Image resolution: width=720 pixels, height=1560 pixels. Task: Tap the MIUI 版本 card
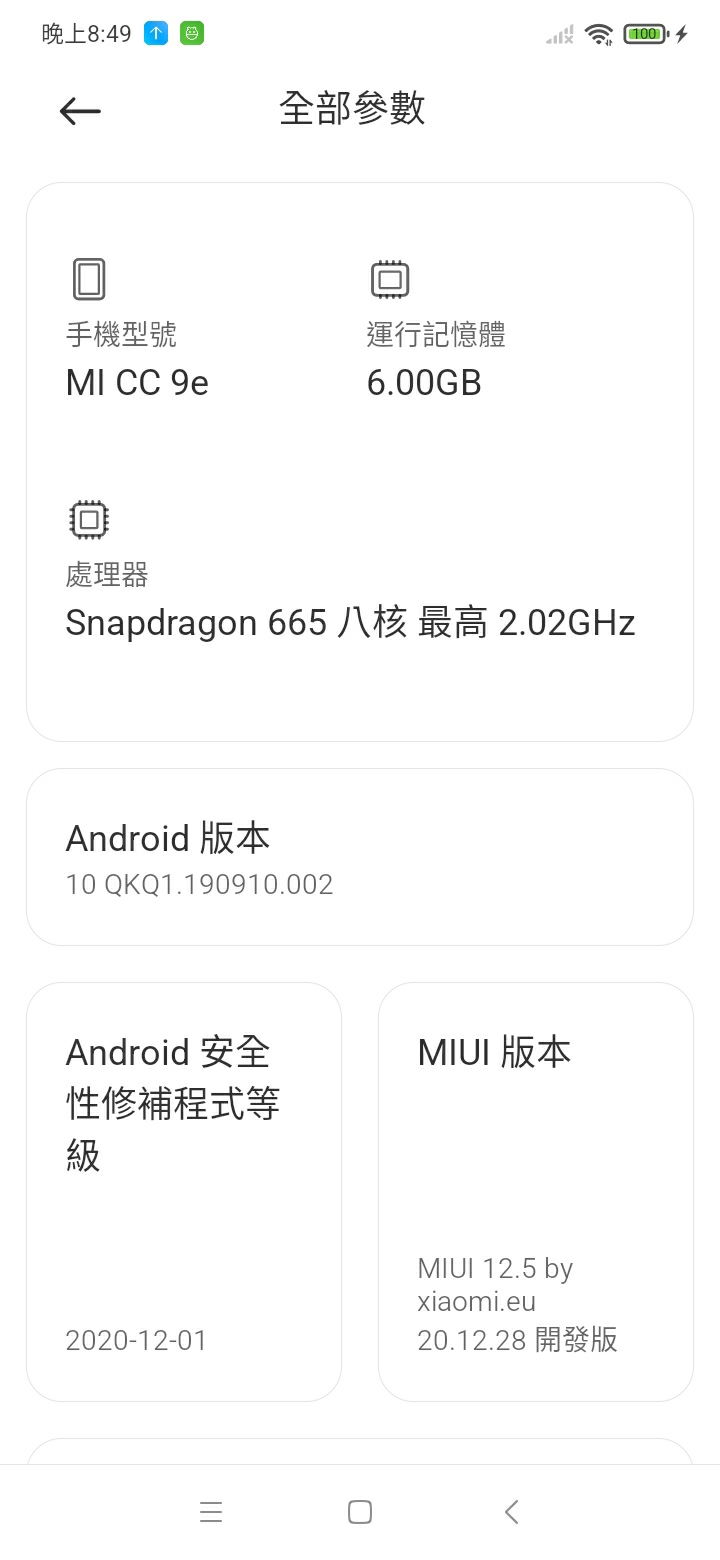tap(535, 1191)
